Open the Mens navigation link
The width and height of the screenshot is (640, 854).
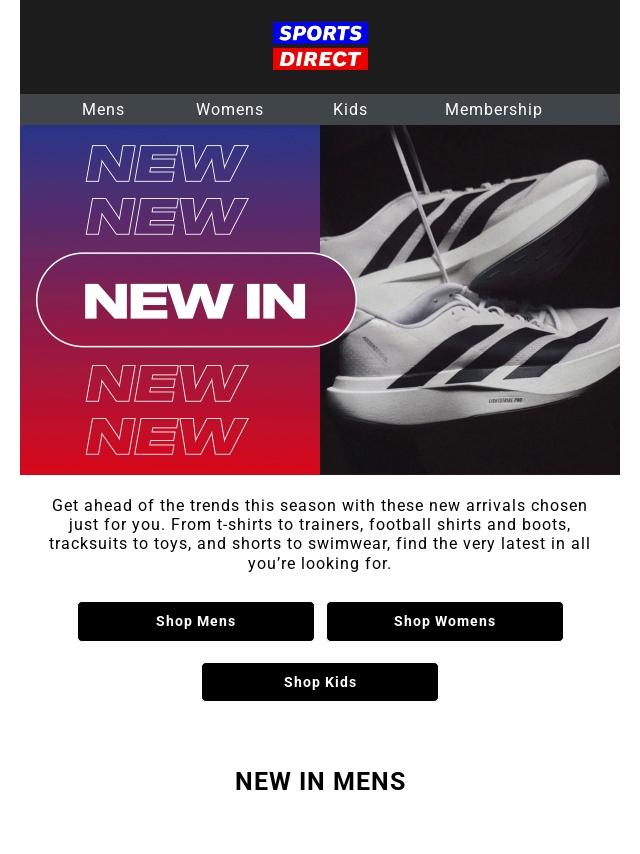point(103,110)
